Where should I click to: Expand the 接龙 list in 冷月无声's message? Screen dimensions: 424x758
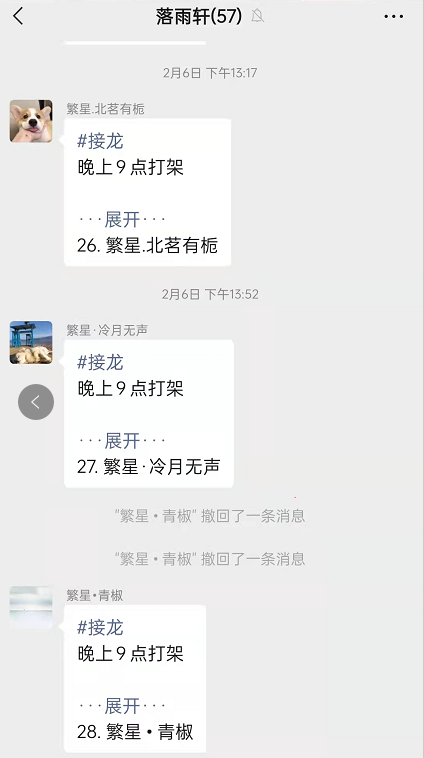(122, 441)
